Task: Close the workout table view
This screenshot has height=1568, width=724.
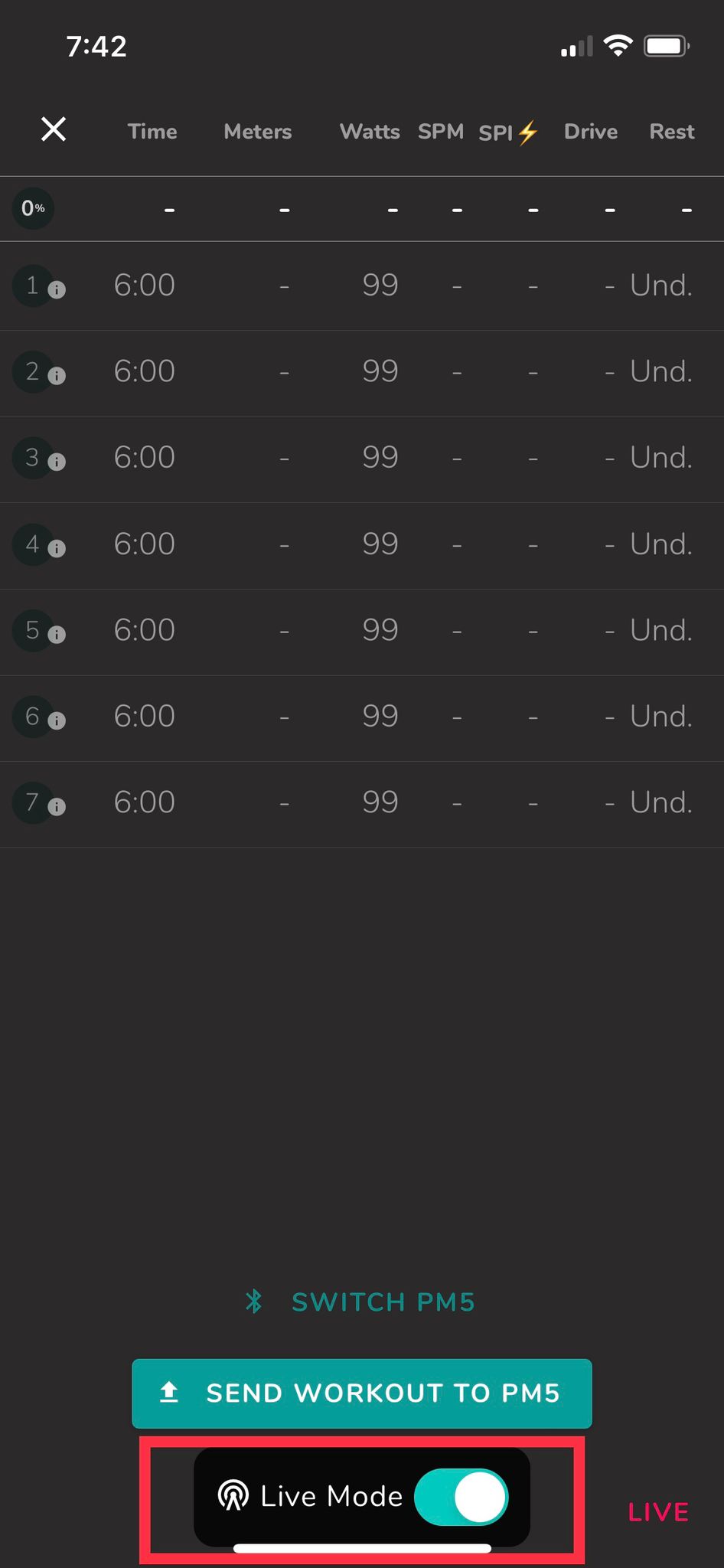Action: [x=54, y=129]
